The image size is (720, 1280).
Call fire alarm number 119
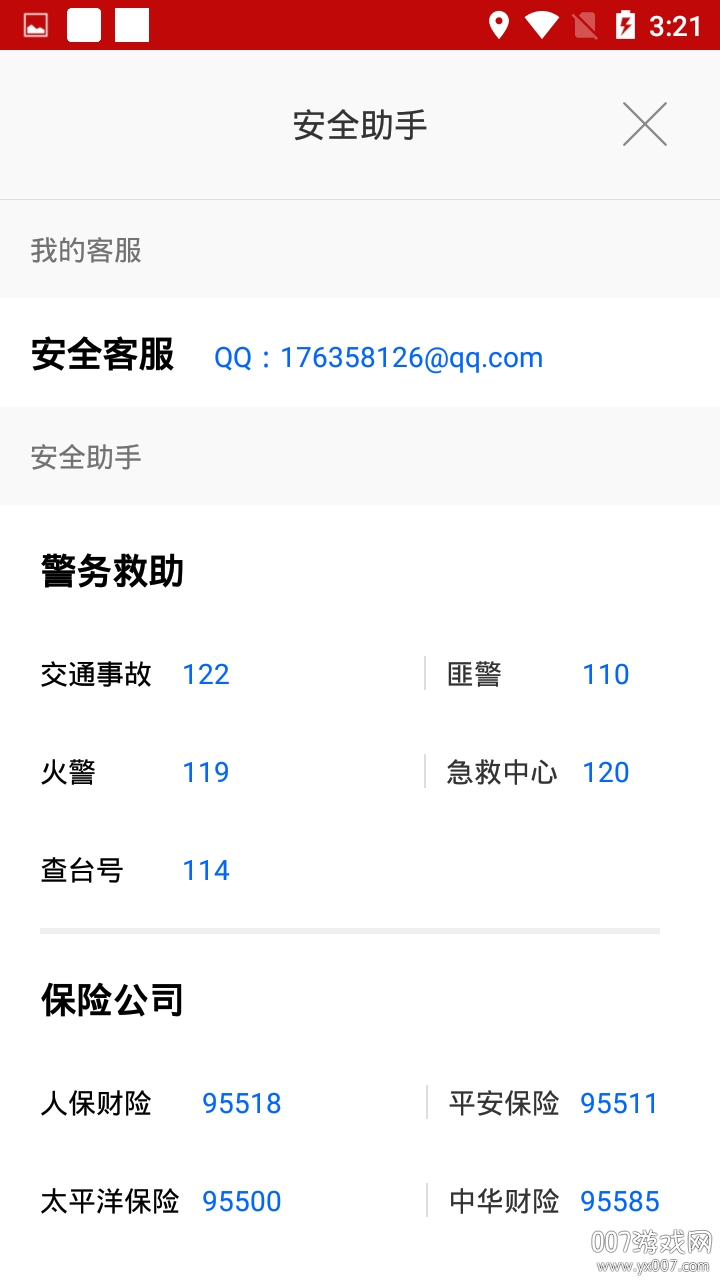coord(206,773)
